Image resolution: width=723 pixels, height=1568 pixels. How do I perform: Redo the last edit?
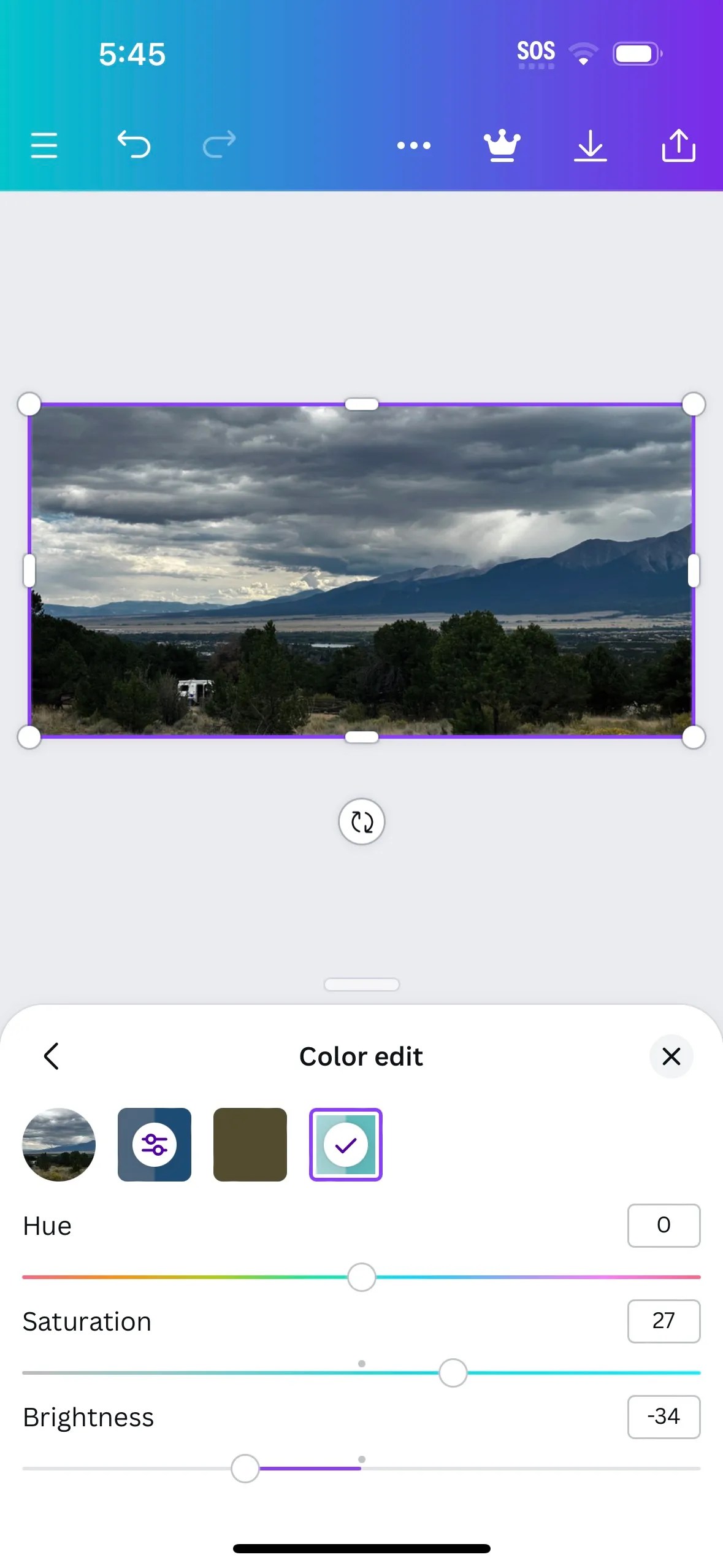[x=219, y=145]
